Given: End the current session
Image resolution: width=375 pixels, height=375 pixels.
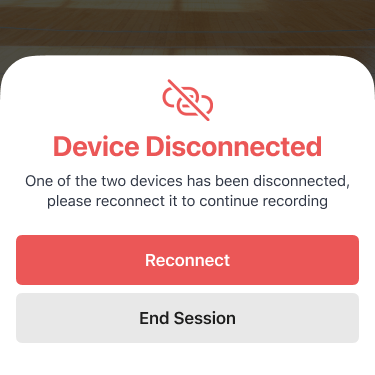Looking at the screenshot, I should pyautogui.click(x=187, y=318).
